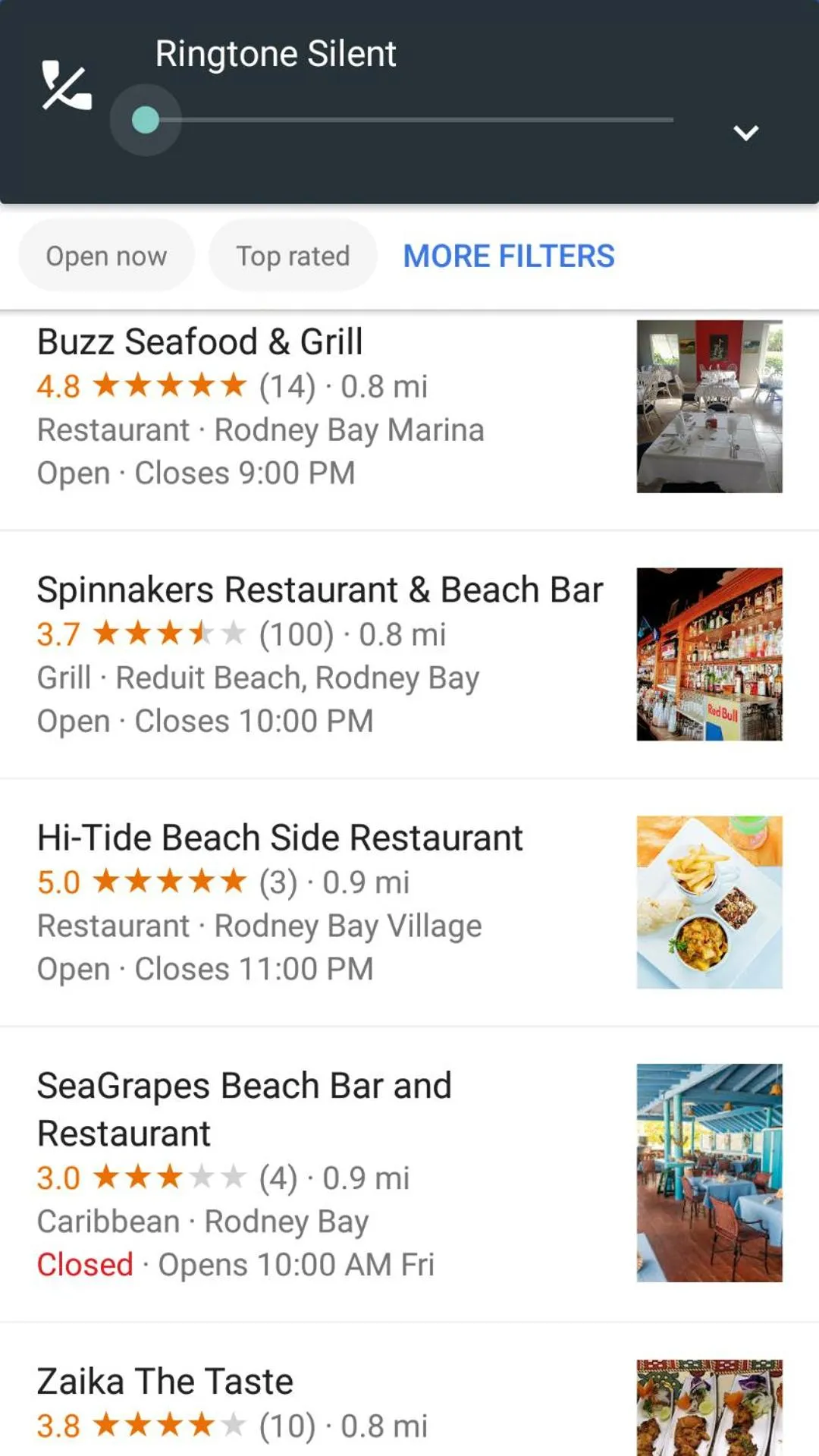Tap the Spinnakers bar photo thumbnail
The height and width of the screenshot is (1456, 819).
coord(709,654)
